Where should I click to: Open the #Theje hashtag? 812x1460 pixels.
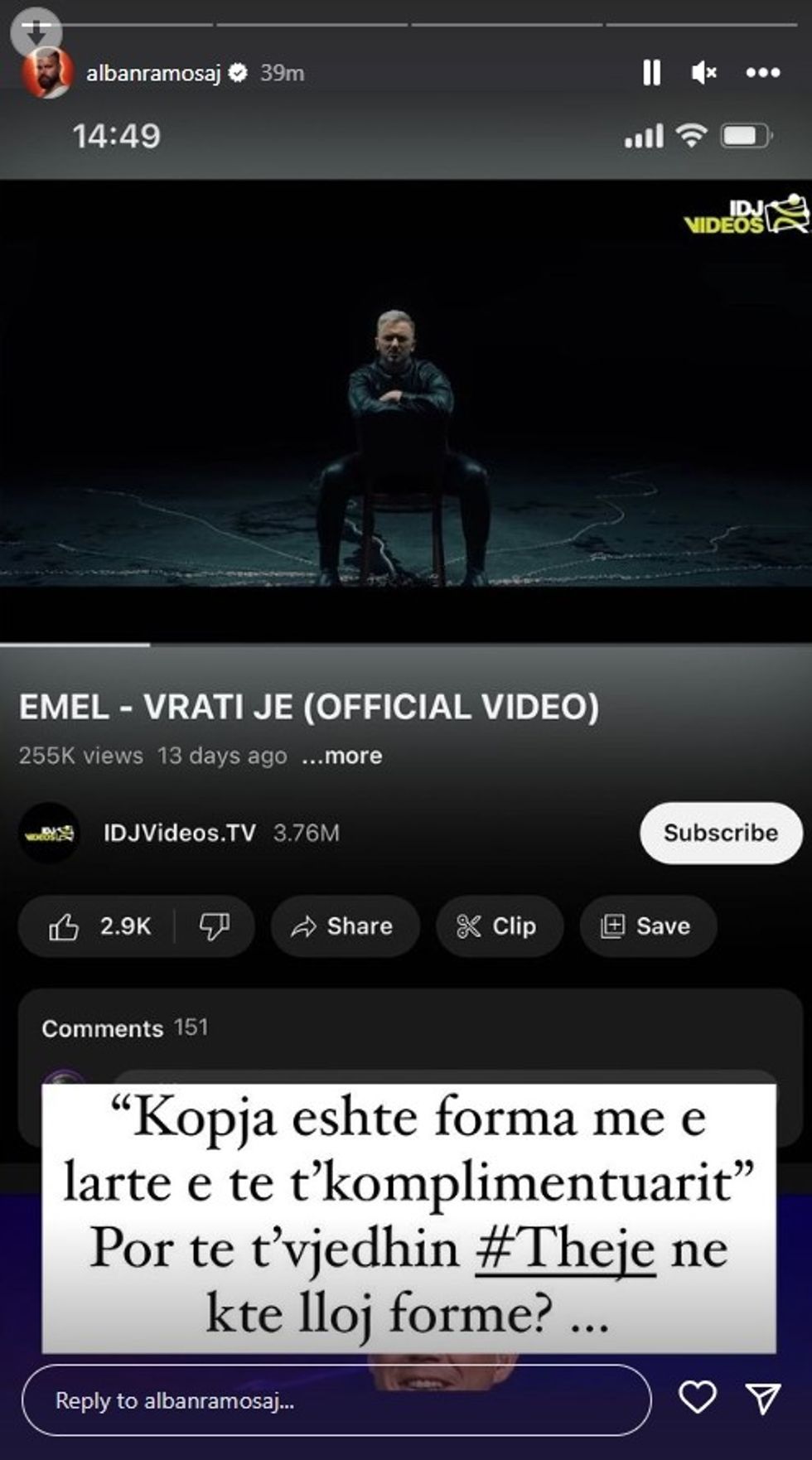[x=566, y=1249]
